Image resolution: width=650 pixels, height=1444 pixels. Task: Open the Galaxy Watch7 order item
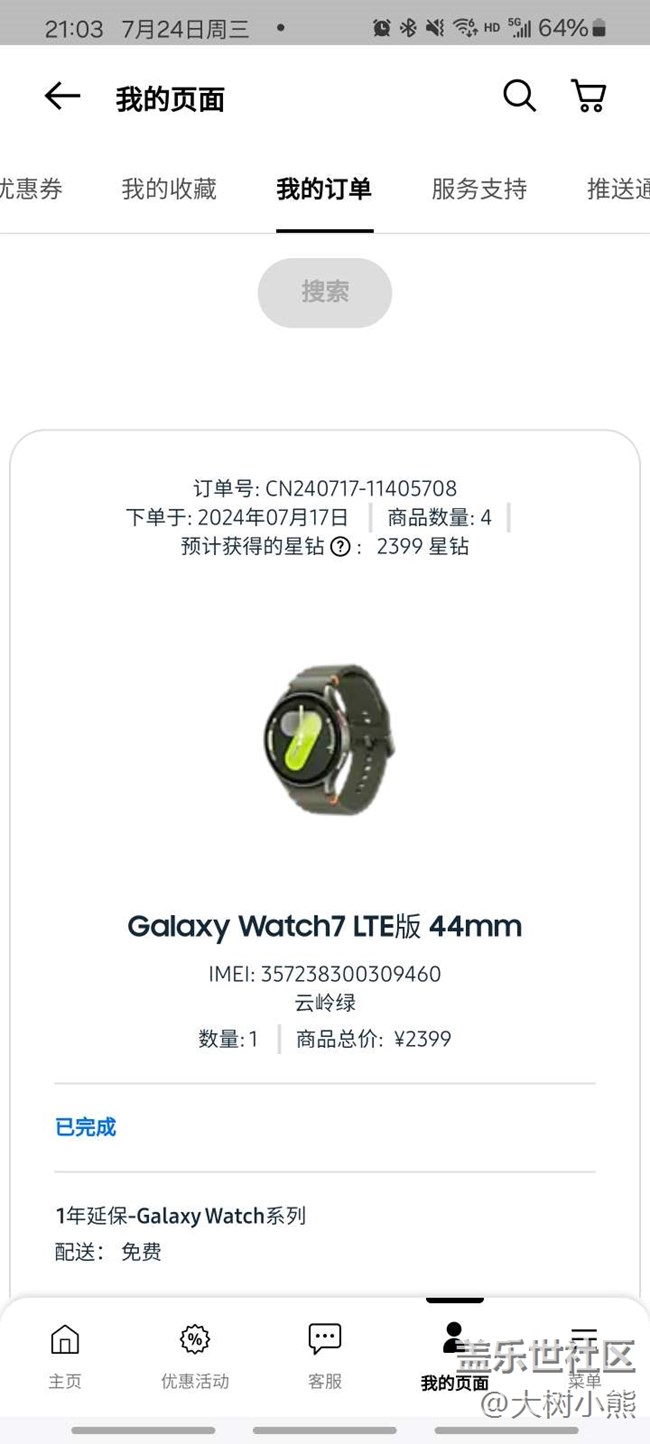[x=325, y=926]
